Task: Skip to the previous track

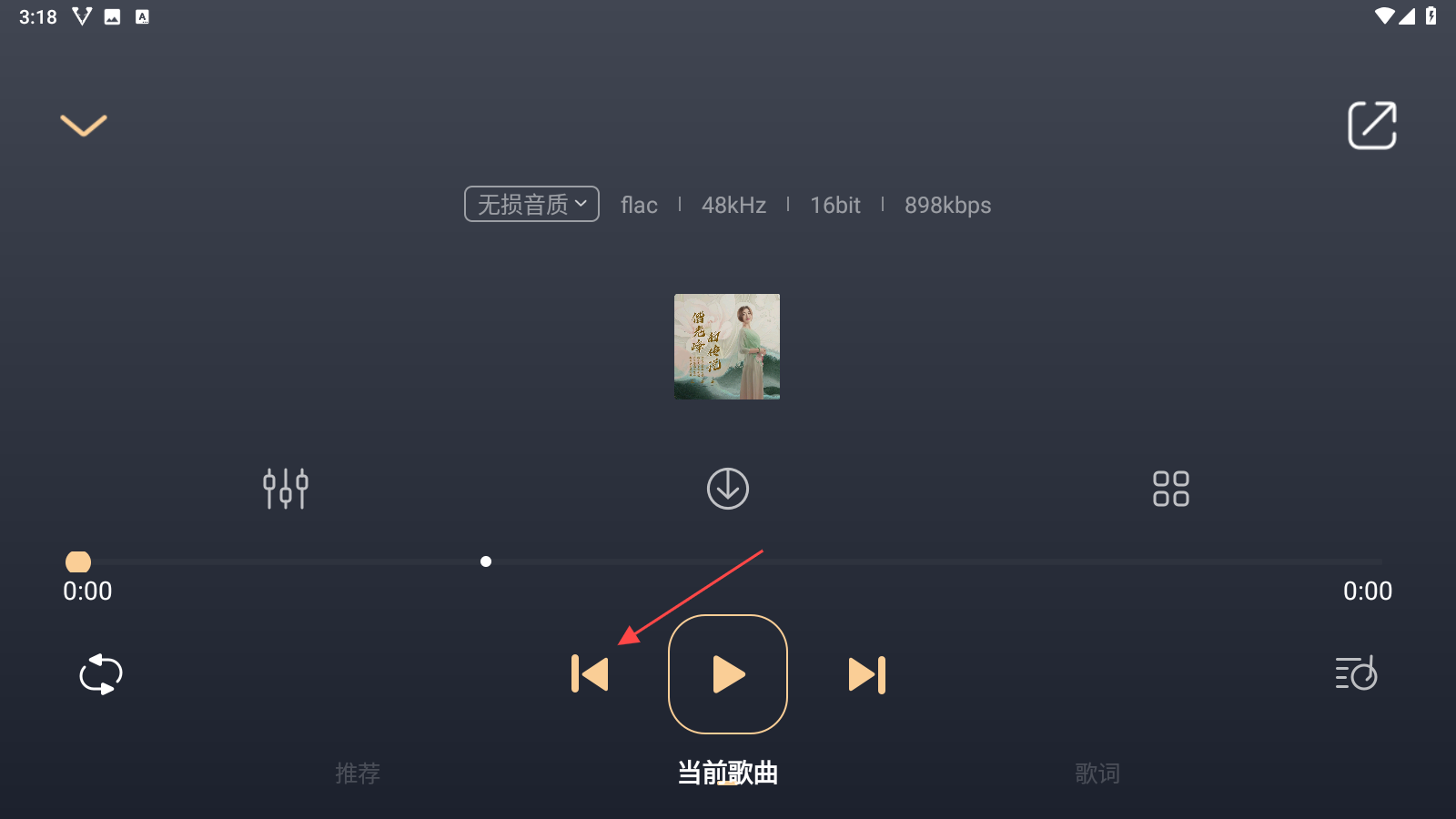Action: 590,674
